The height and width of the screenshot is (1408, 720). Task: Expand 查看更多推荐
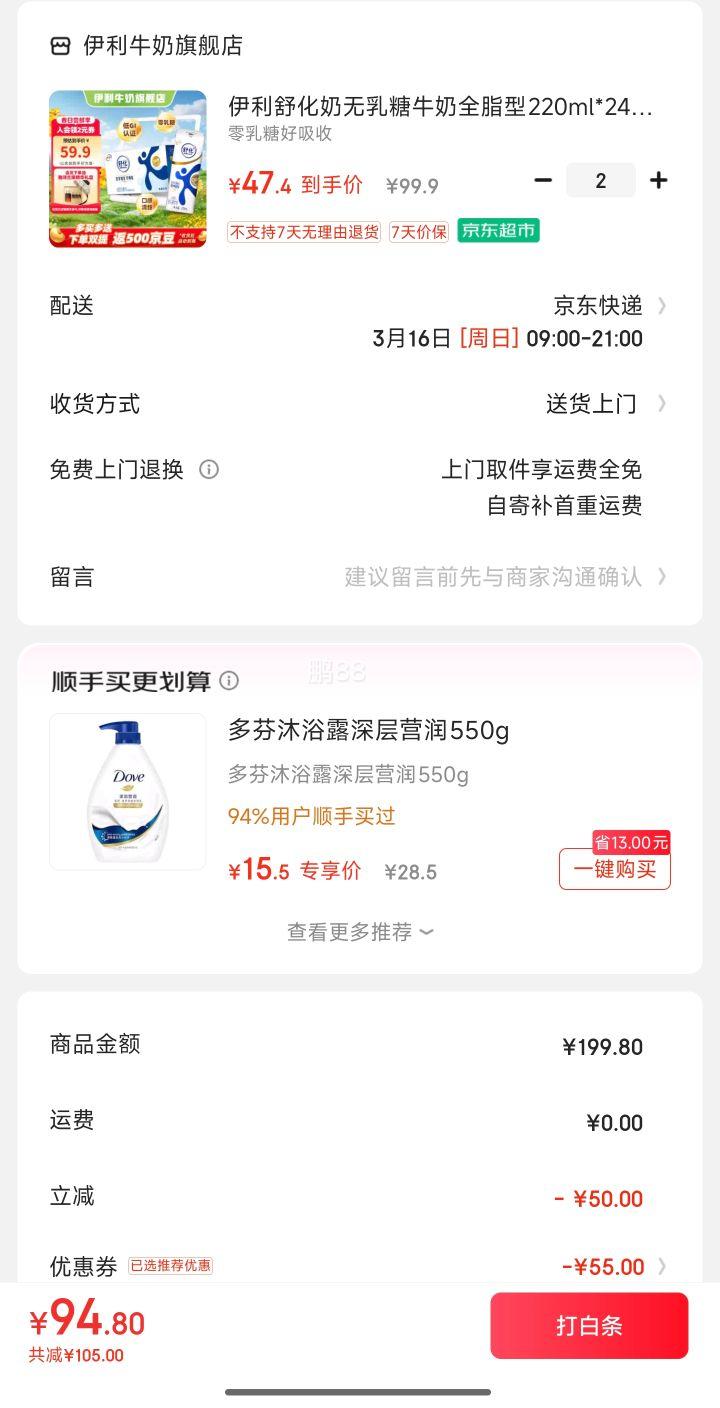coord(360,932)
